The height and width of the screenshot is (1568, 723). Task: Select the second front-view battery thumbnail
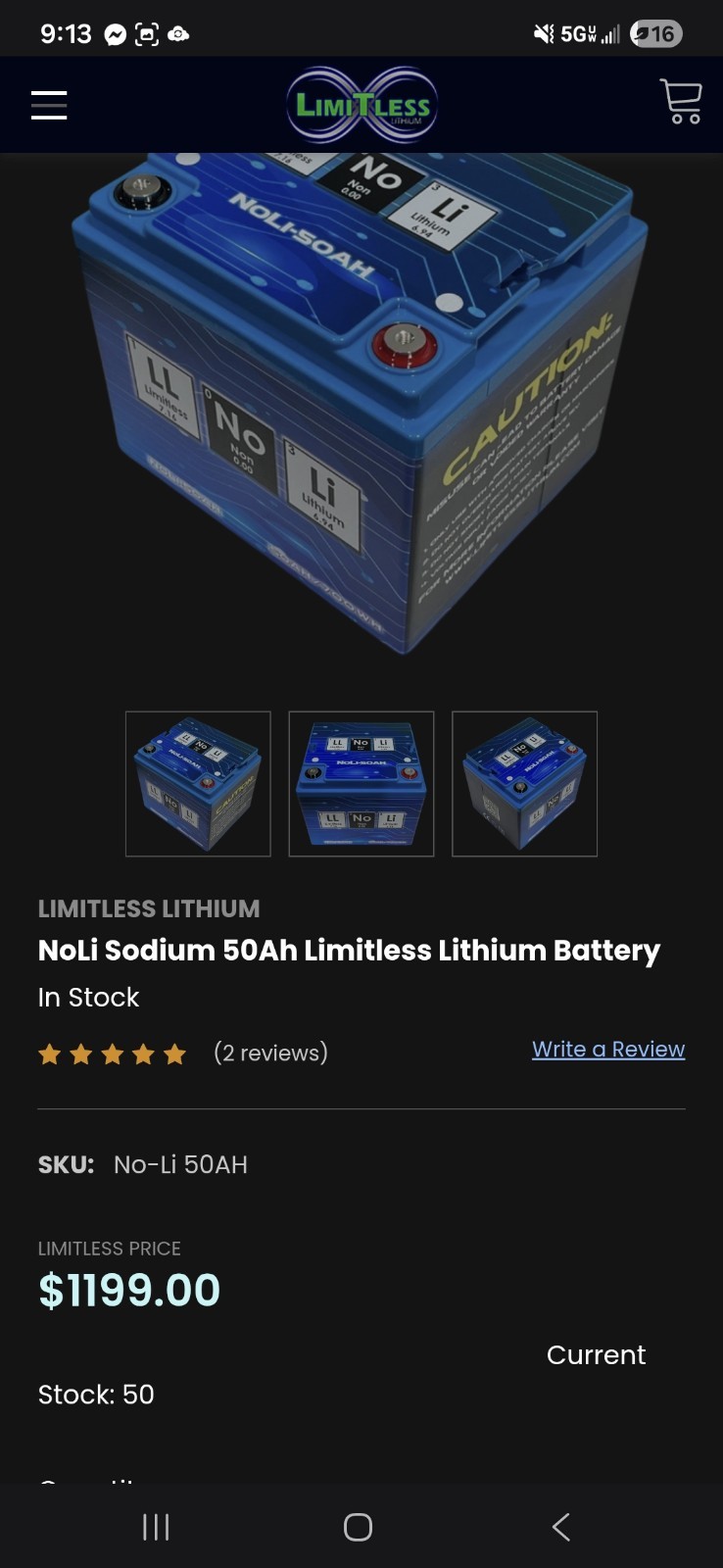pos(361,784)
